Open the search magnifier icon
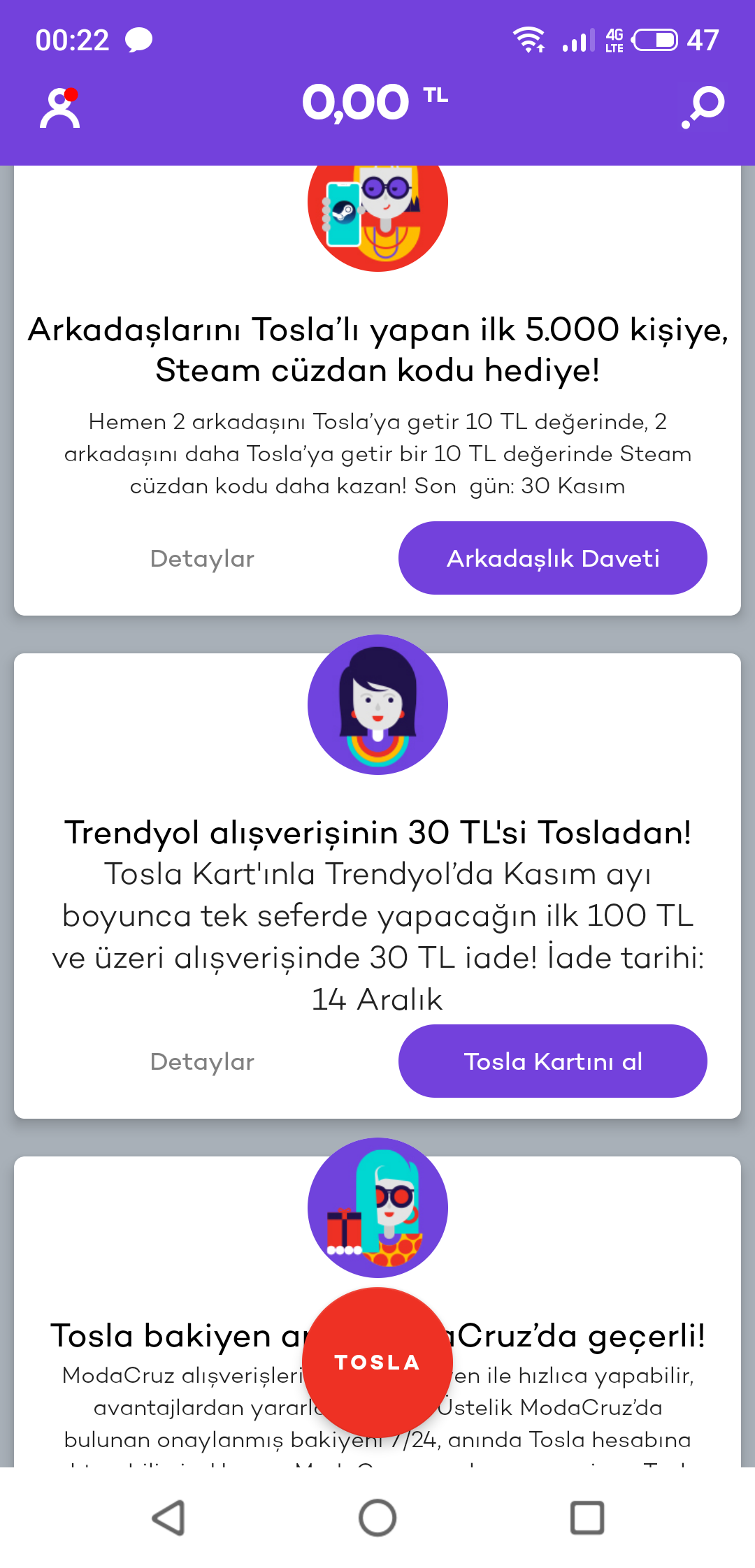Image resolution: width=755 pixels, height=1568 pixels. point(703,107)
